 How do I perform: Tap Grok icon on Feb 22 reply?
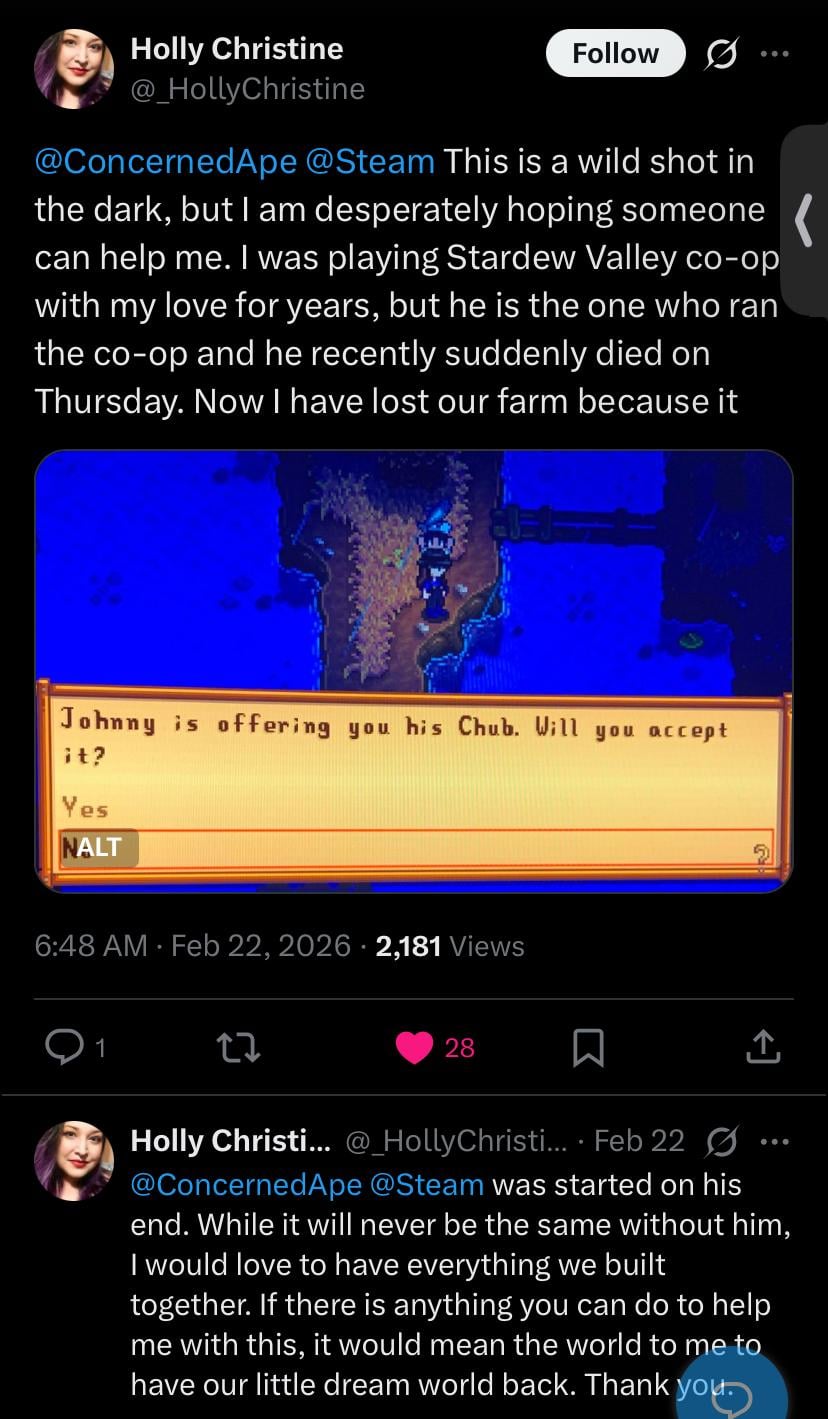(x=722, y=1141)
